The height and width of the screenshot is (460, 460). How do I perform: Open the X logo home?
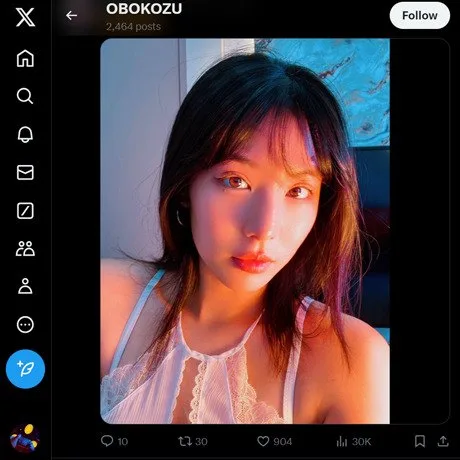25,17
